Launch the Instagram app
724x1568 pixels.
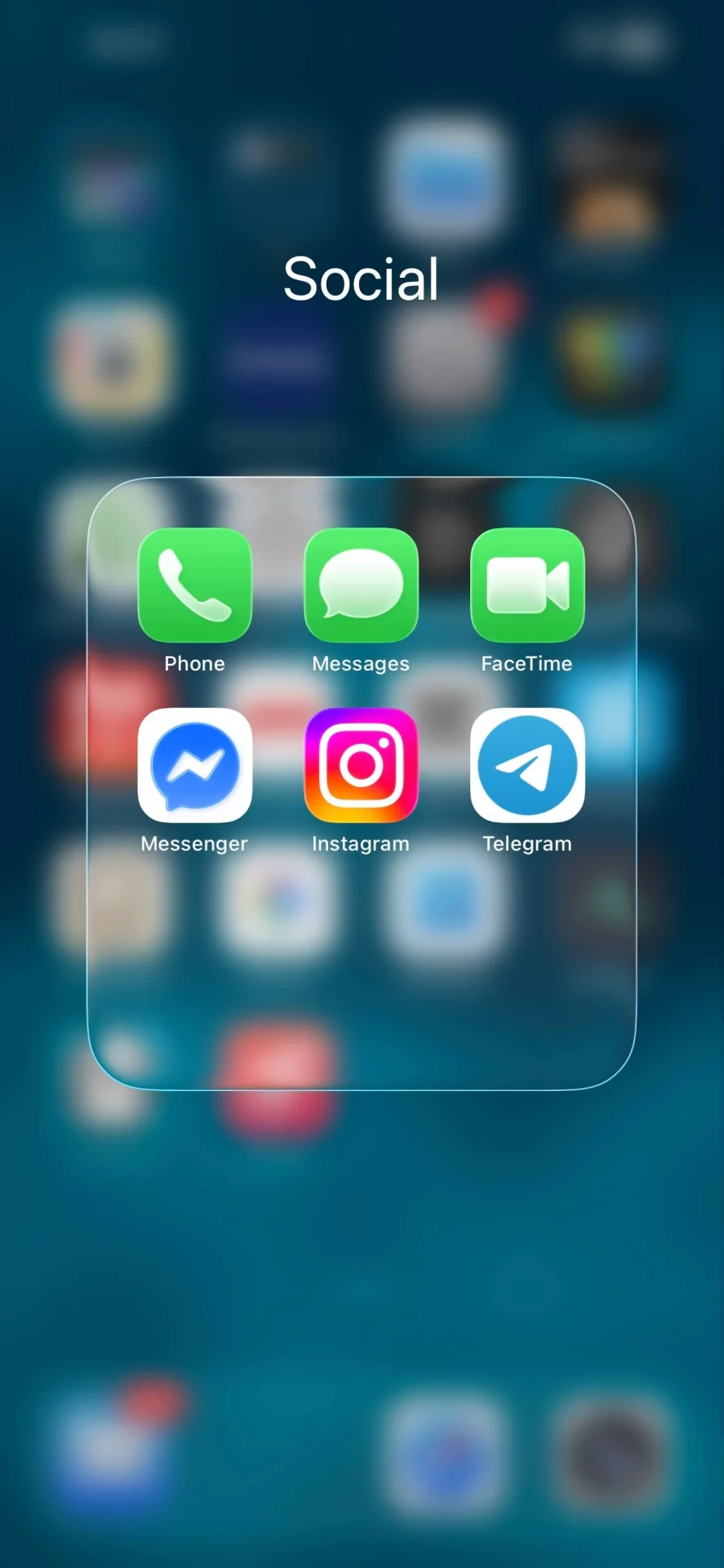[x=361, y=765]
